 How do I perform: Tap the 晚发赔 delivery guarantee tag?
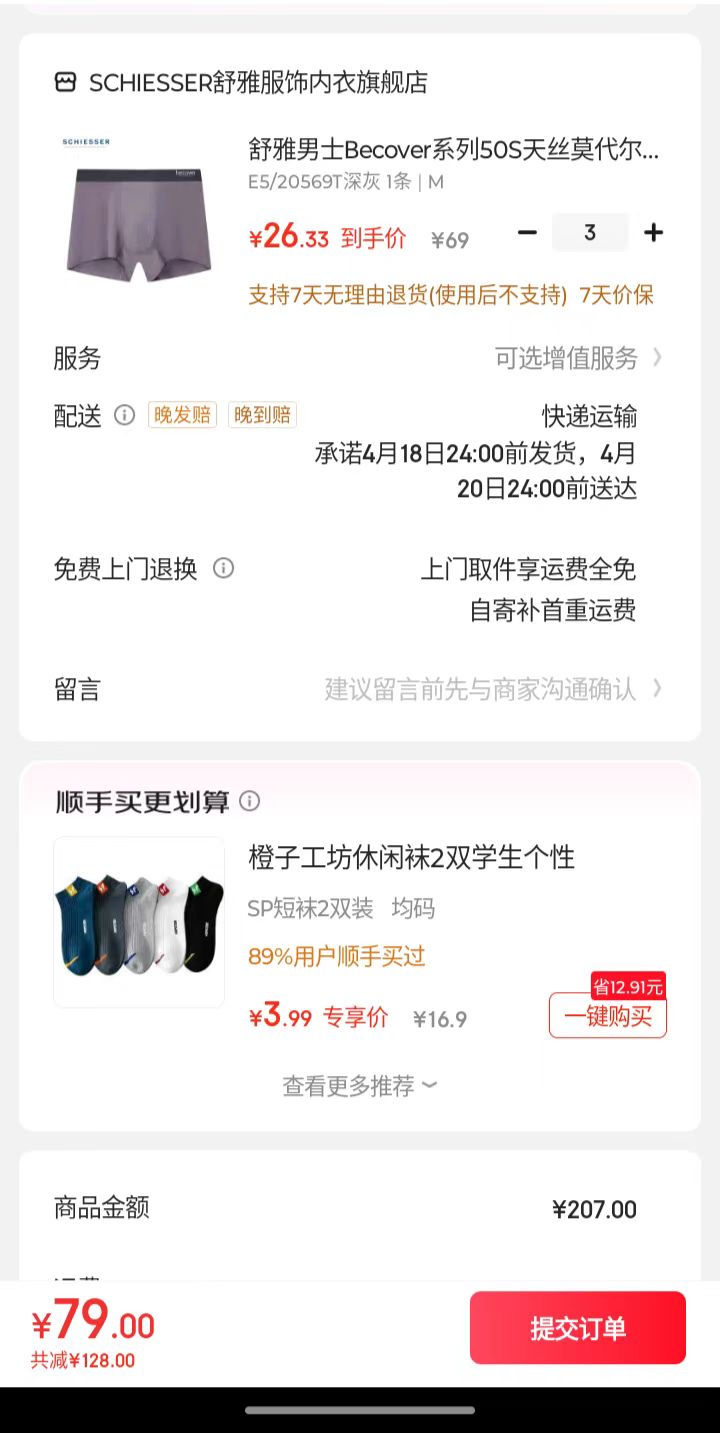click(182, 415)
